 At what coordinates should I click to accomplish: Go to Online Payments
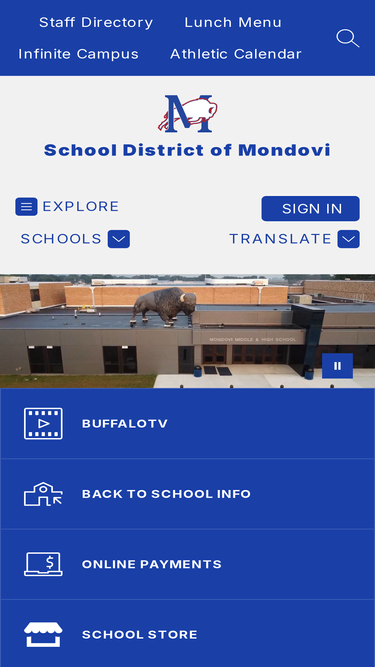(188, 564)
